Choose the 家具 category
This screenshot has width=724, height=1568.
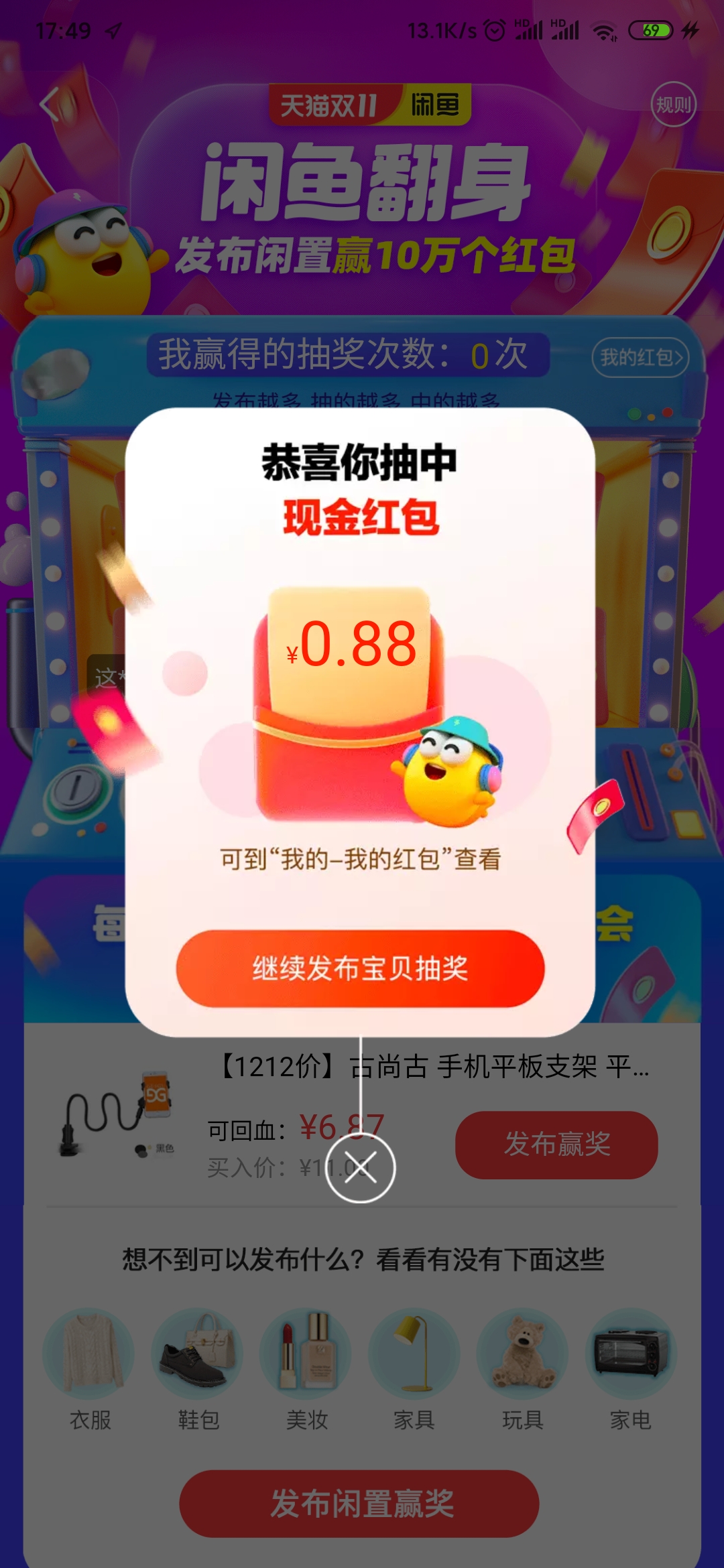(x=414, y=1367)
